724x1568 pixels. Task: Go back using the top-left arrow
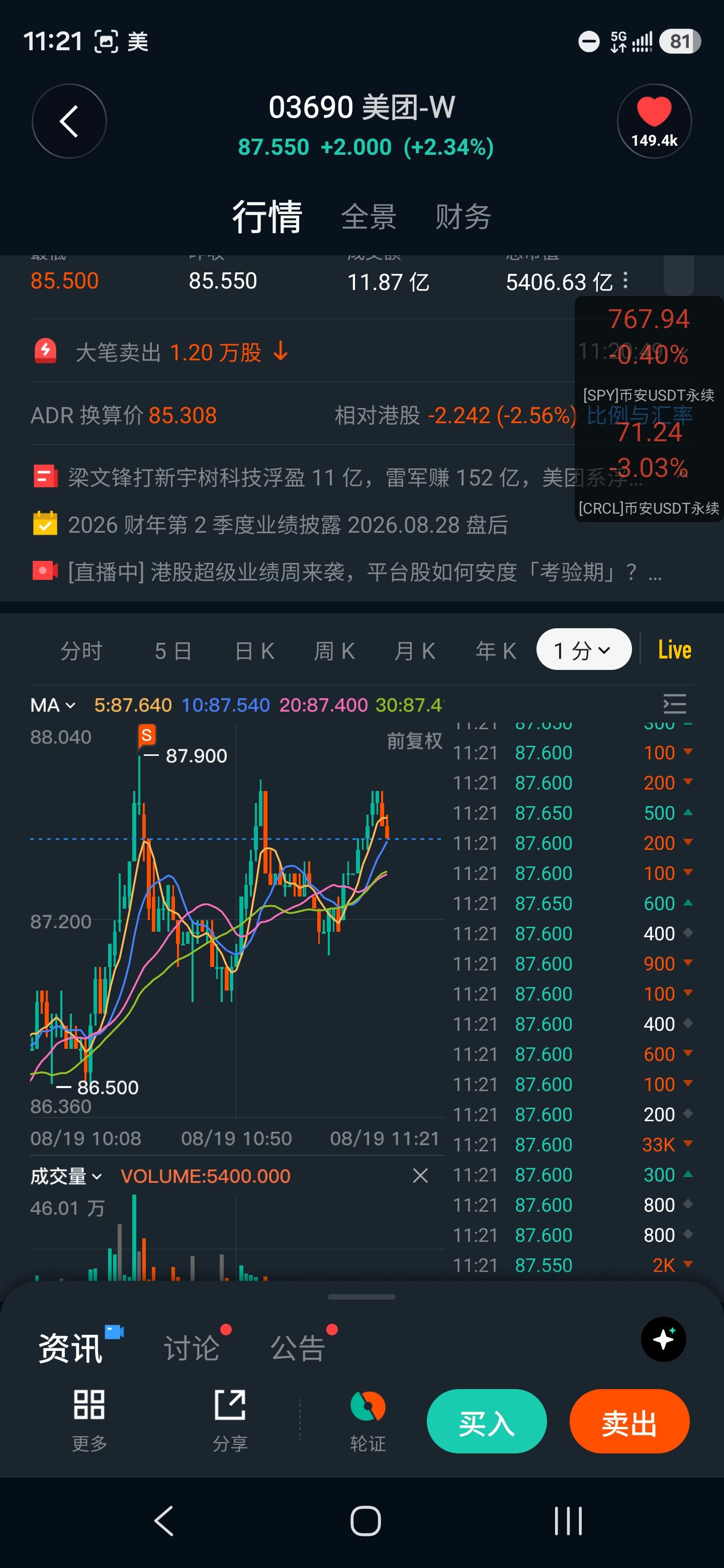pyautogui.click(x=69, y=121)
